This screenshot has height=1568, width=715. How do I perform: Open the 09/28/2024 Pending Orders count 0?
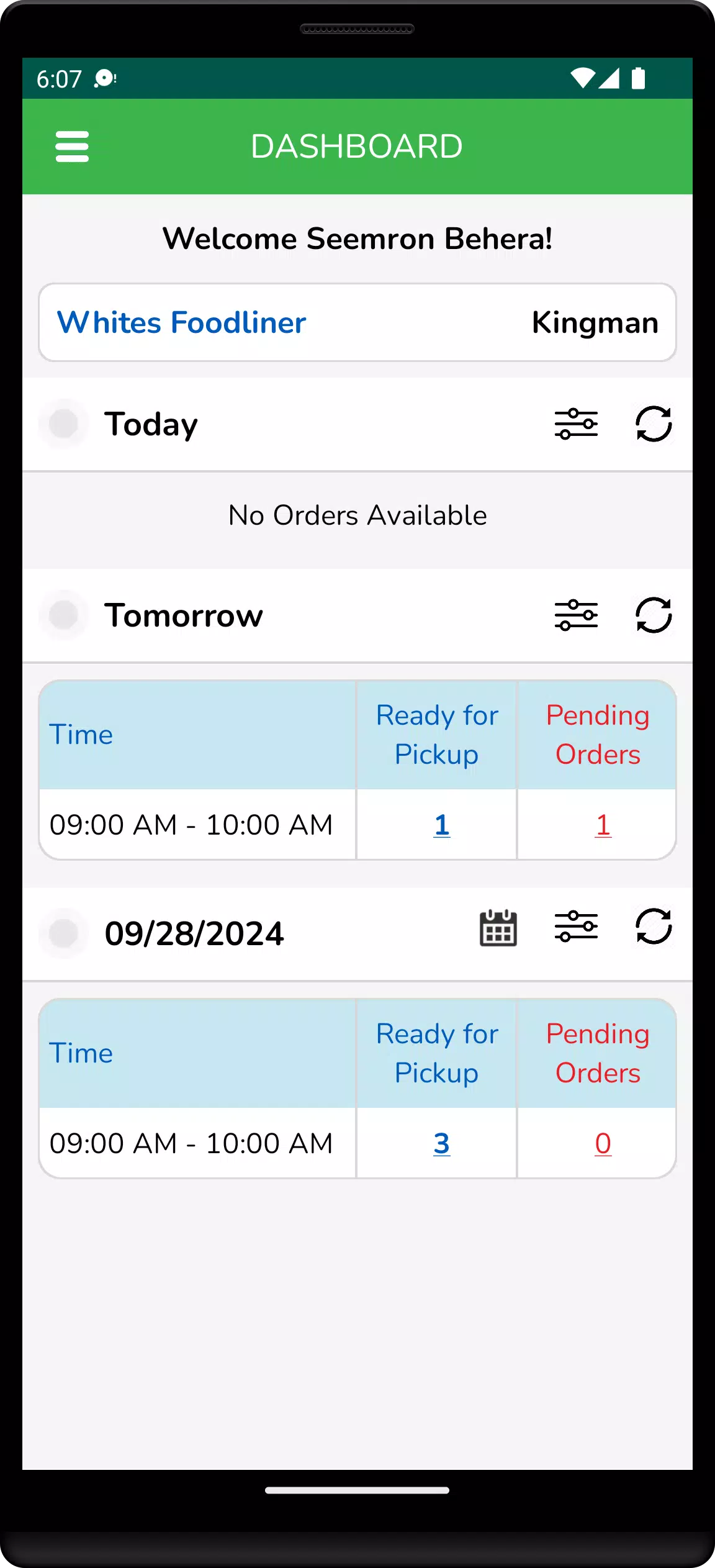pos(603,1143)
